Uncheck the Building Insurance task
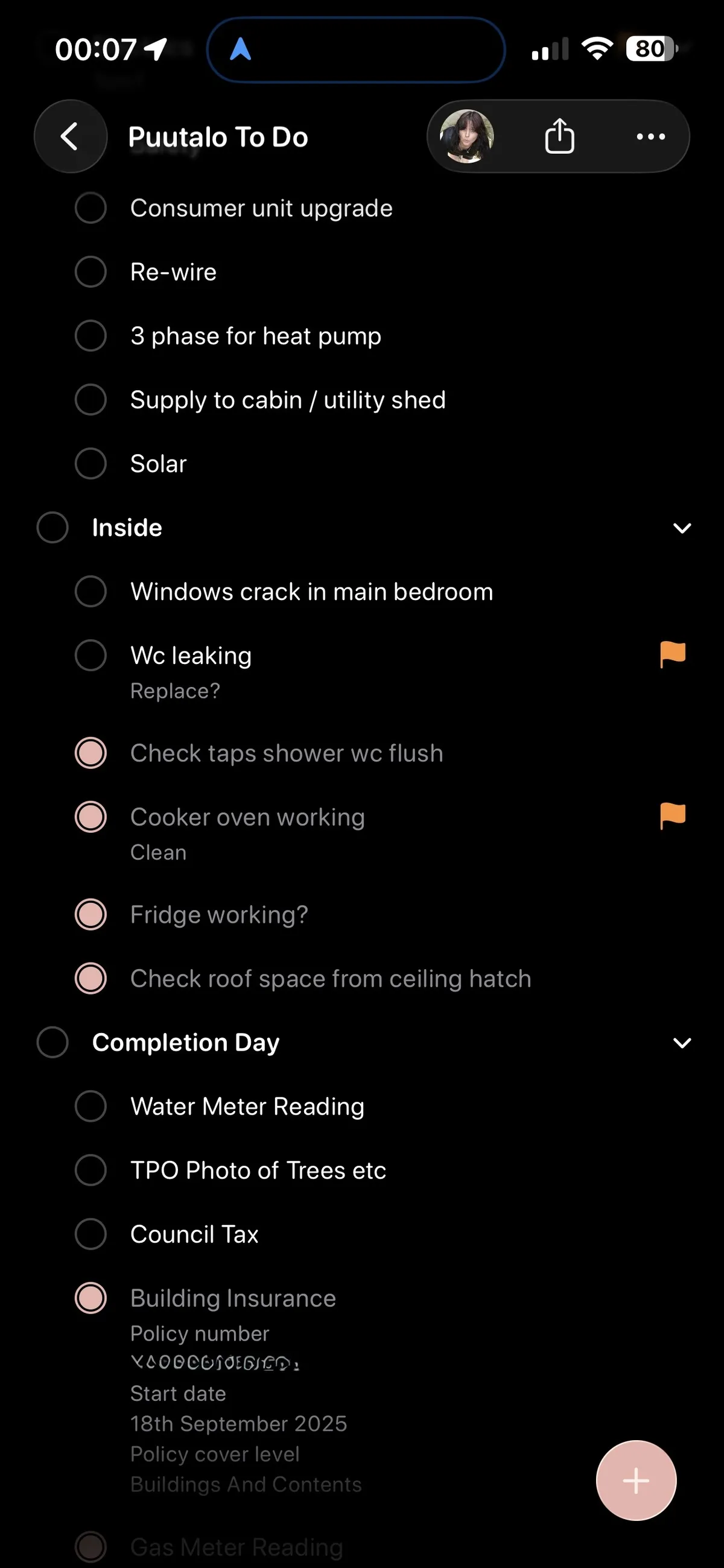The width and height of the screenshot is (724, 1568). [x=91, y=1298]
